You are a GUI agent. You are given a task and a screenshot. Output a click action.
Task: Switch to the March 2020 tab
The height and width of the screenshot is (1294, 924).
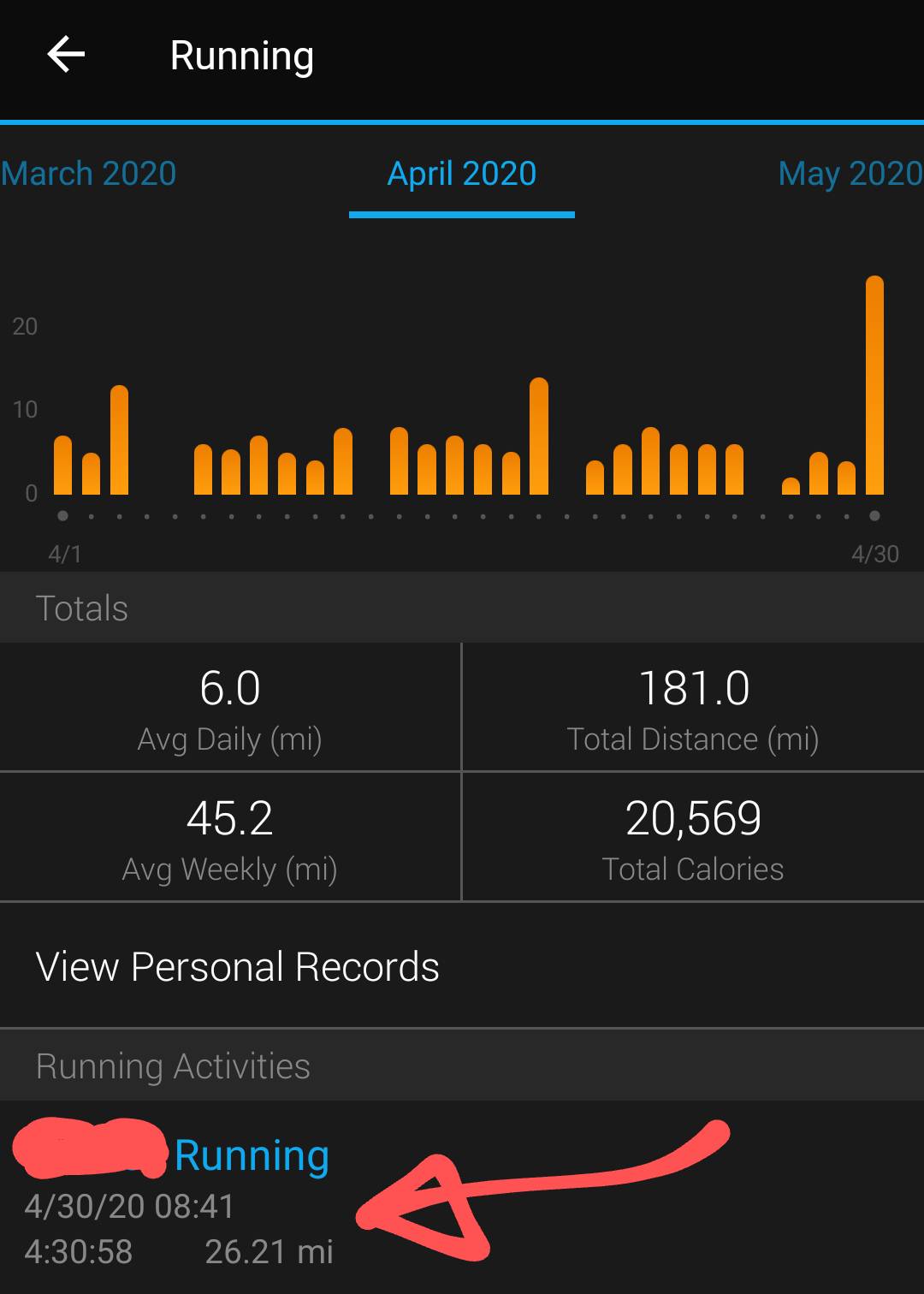click(x=88, y=174)
